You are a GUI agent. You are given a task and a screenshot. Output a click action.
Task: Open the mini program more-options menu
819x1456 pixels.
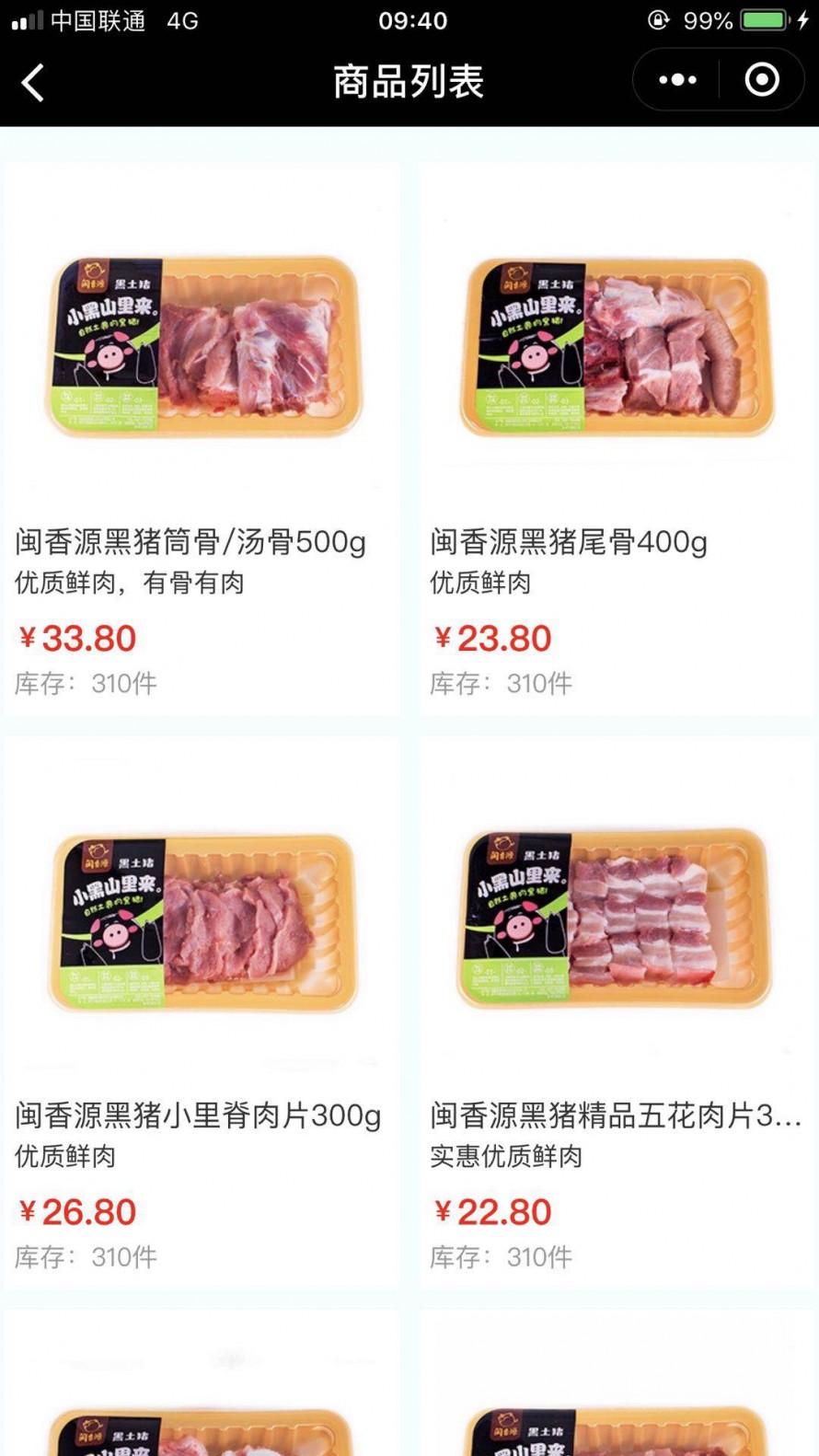tap(678, 80)
